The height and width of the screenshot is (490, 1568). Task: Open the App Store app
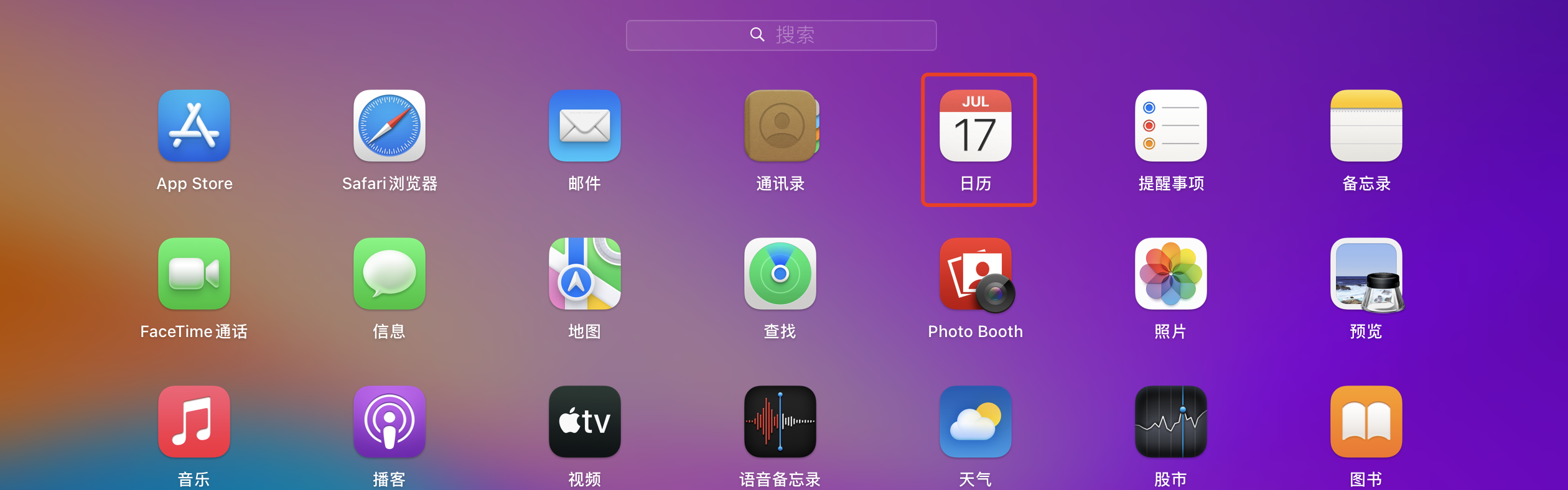coord(194,126)
